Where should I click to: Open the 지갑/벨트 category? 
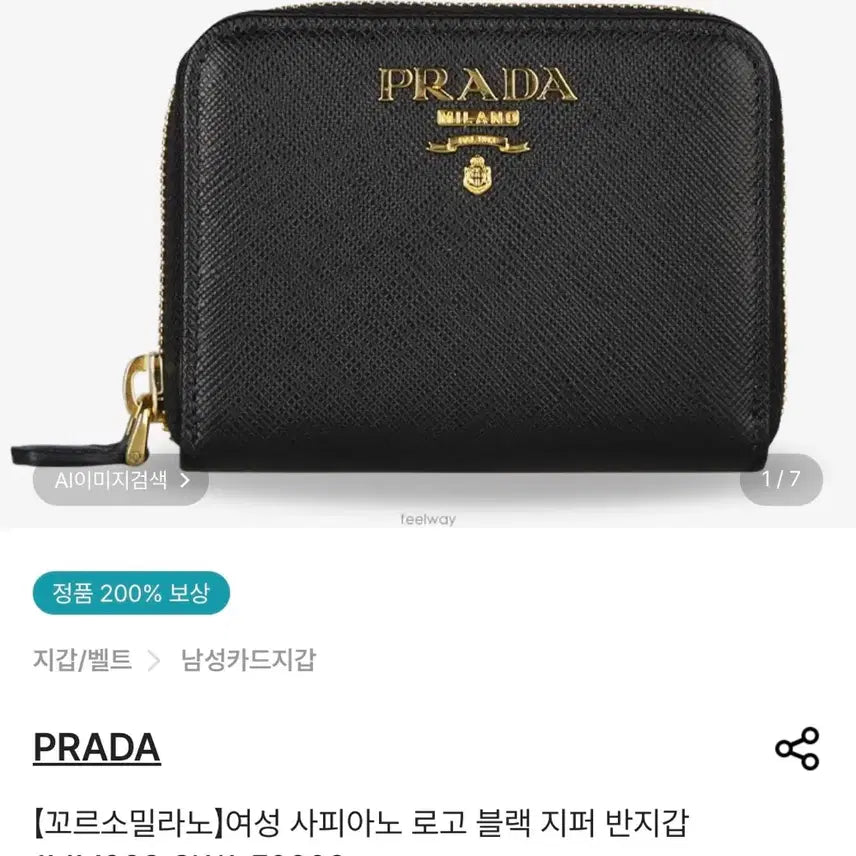pos(82,660)
